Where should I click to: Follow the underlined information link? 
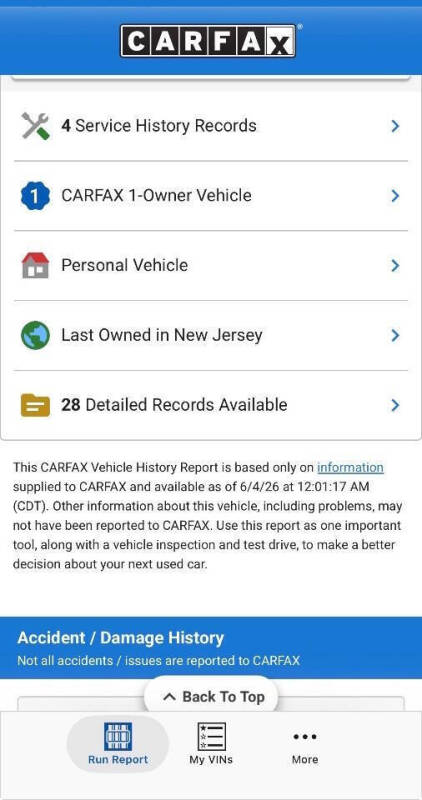350,467
